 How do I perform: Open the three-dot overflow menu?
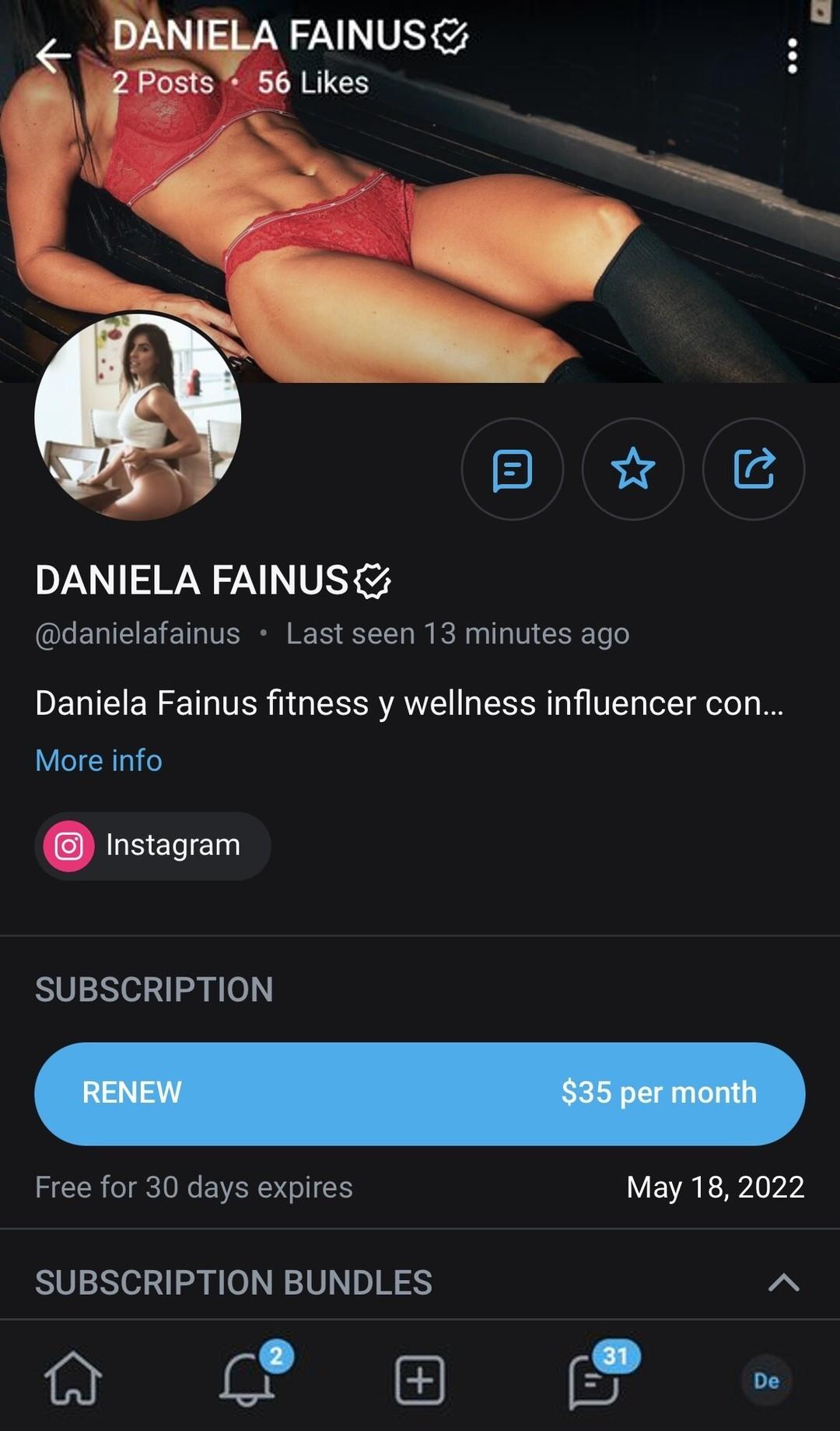tap(792, 56)
